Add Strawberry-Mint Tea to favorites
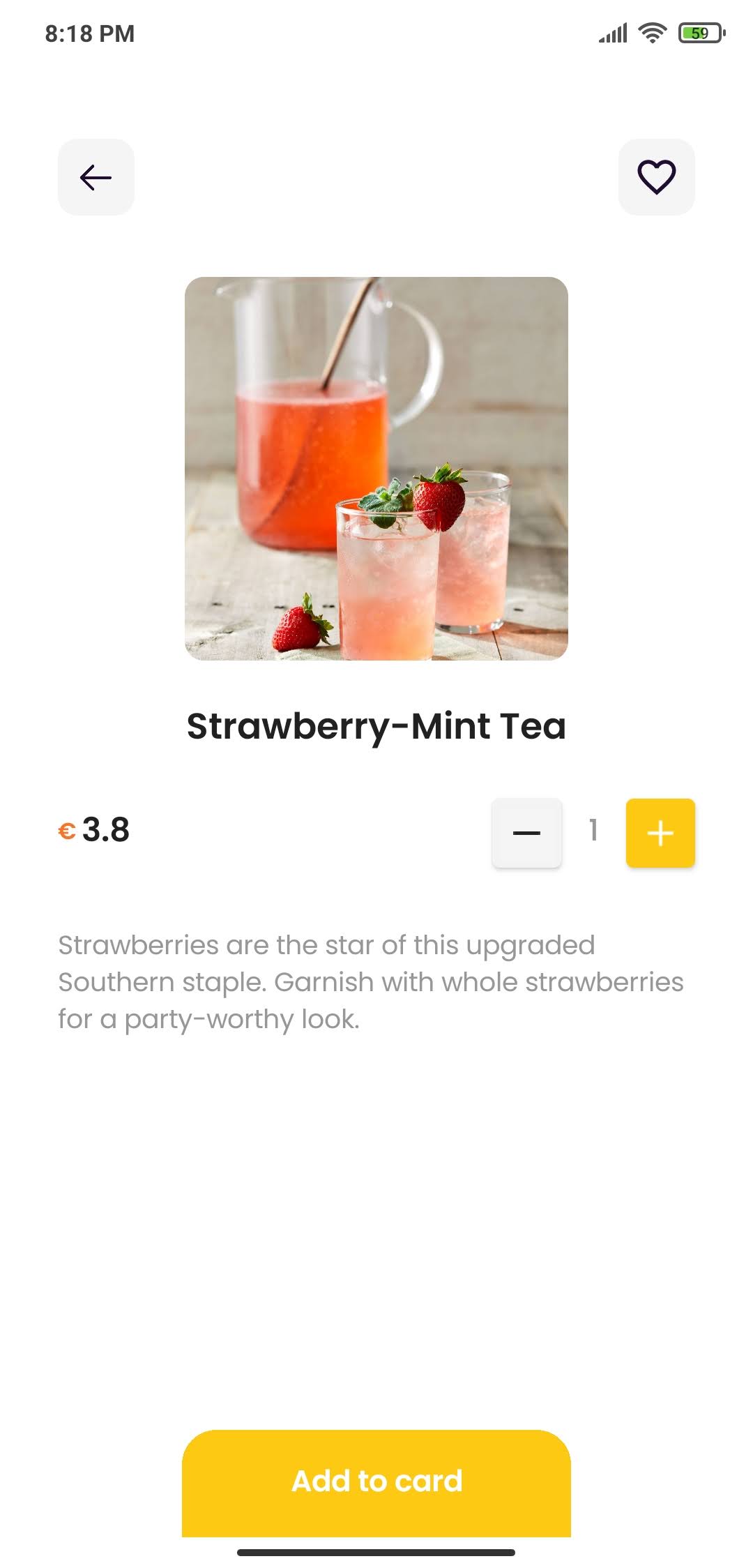The height and width of the screenshot is (1568, 753). pyautogui.click(x=656, y=177)
